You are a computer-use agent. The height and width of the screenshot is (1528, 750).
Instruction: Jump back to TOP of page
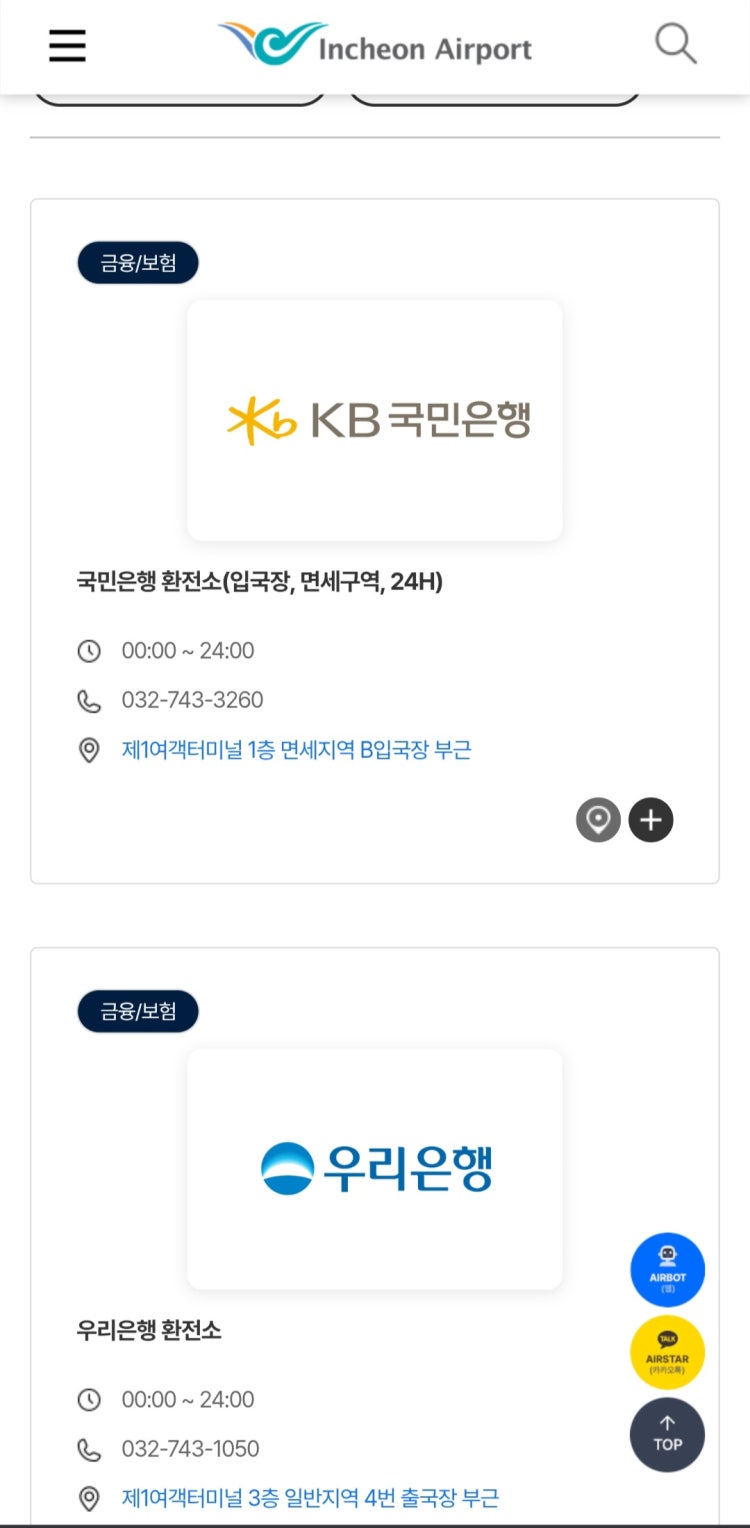(667, 1435)
